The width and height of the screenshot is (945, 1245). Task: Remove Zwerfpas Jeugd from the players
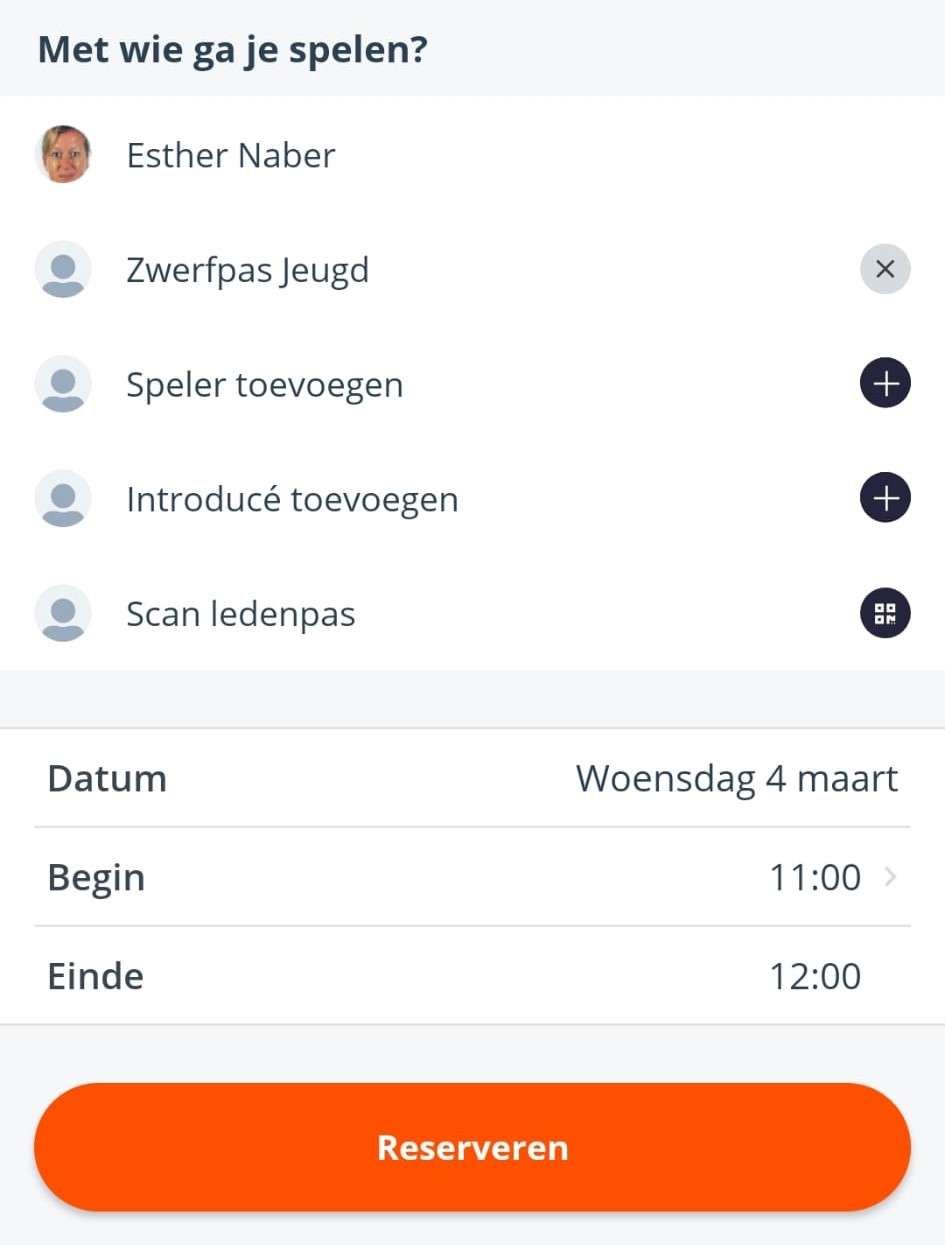pos(885,269)
